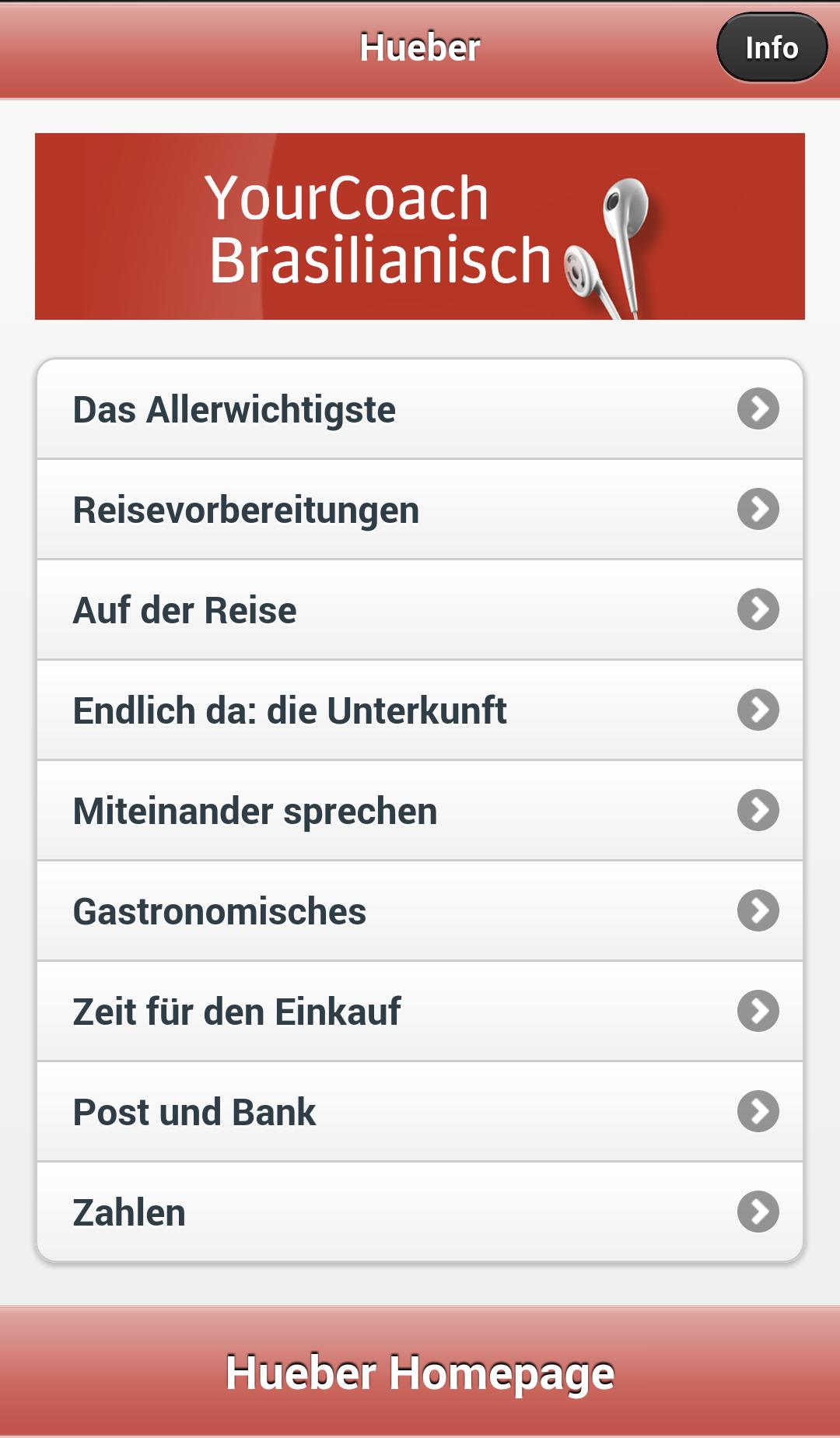Open the Zahlen section

[420, 1212]
